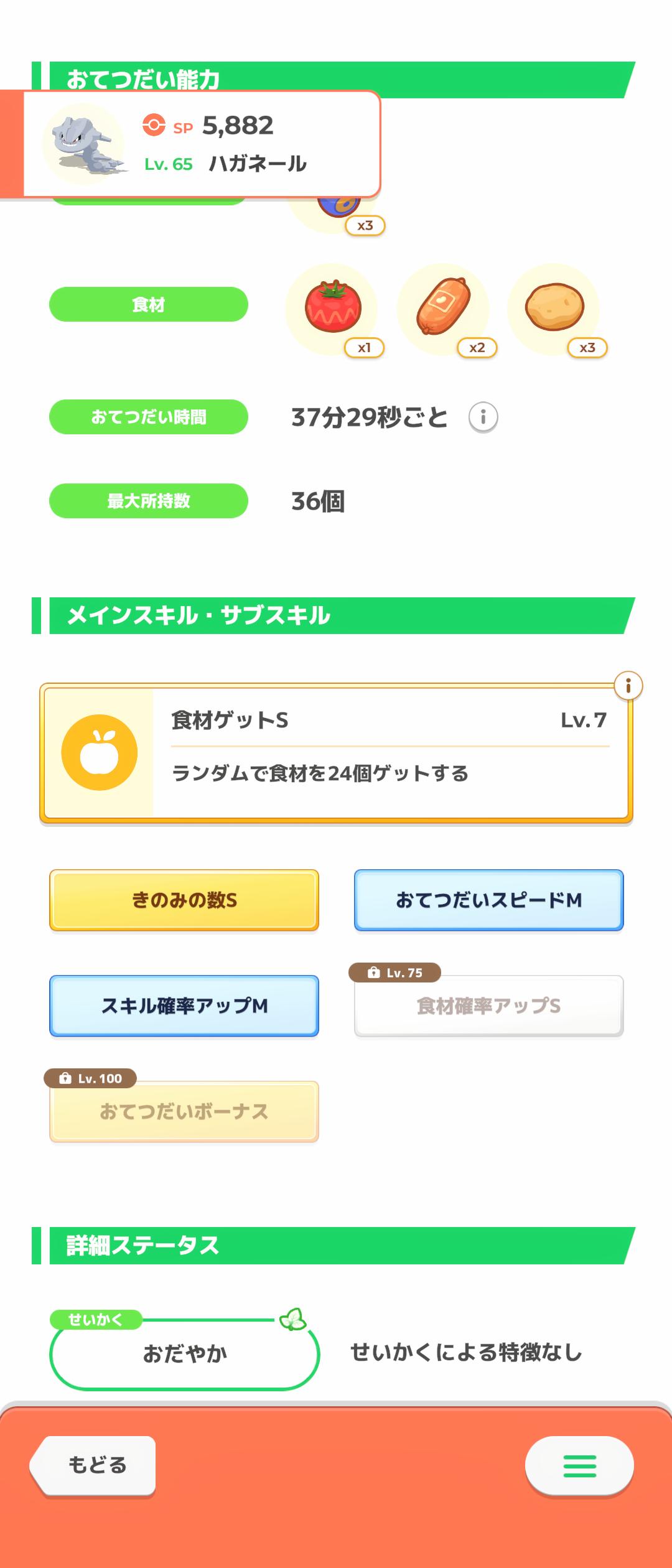Open the main skill info icon
This screenshot has width=672, height=1568.
point(628,686)
